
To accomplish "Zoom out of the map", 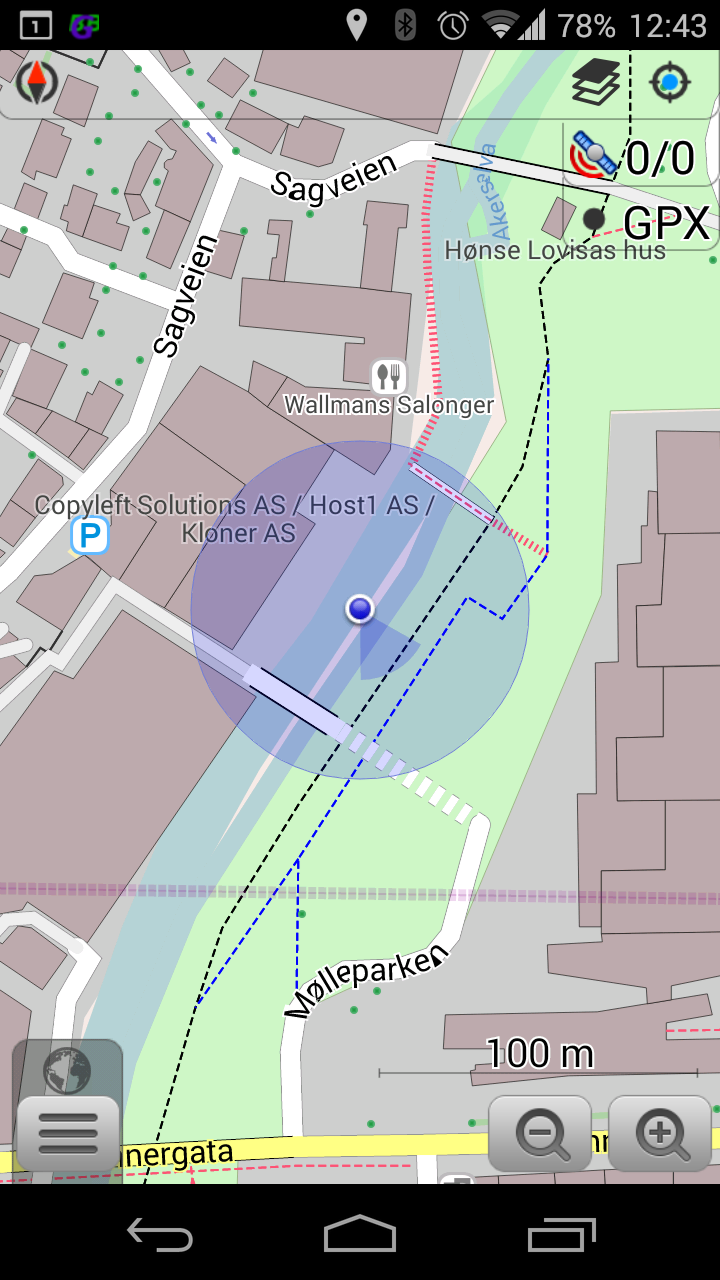I will (x=540, y=1134).
